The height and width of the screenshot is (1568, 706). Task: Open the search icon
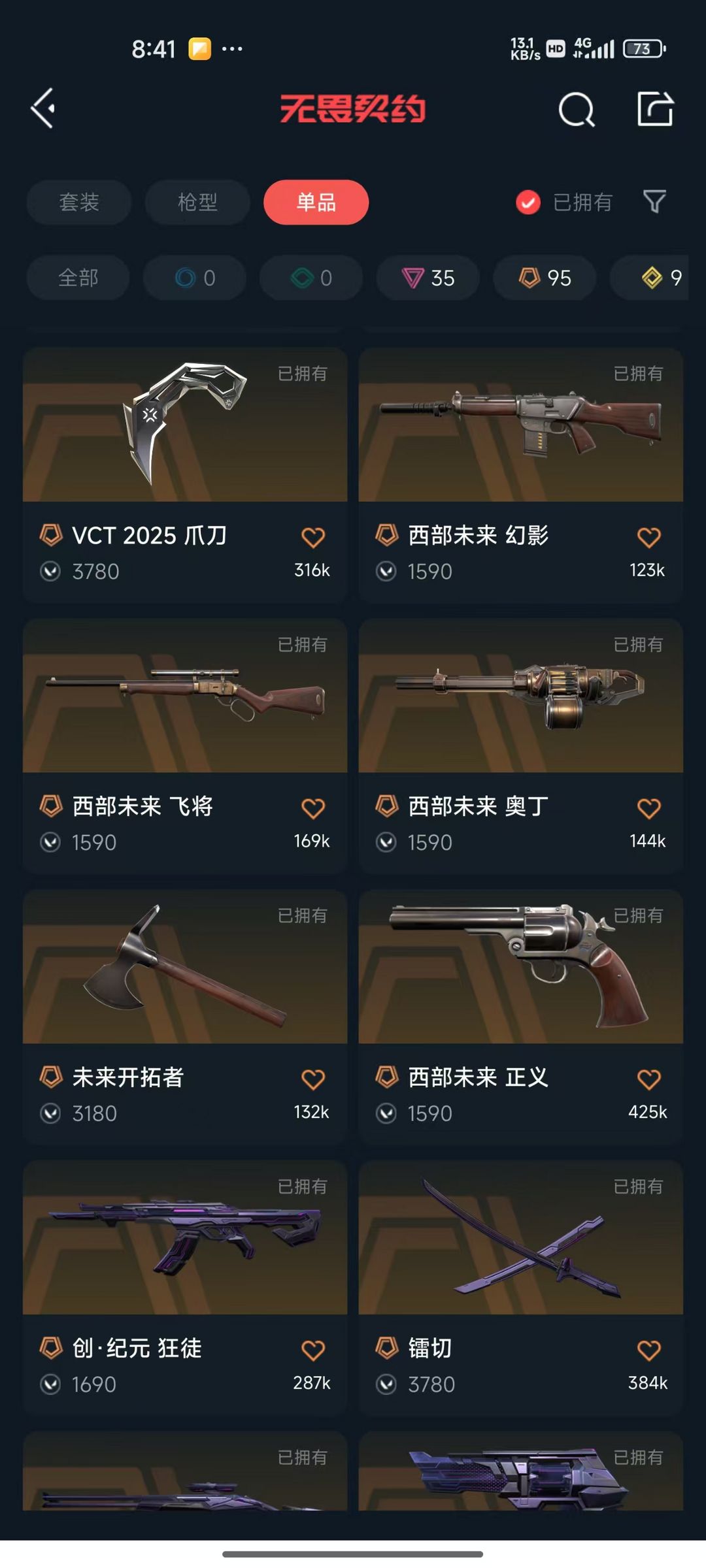tap(576, 109)
